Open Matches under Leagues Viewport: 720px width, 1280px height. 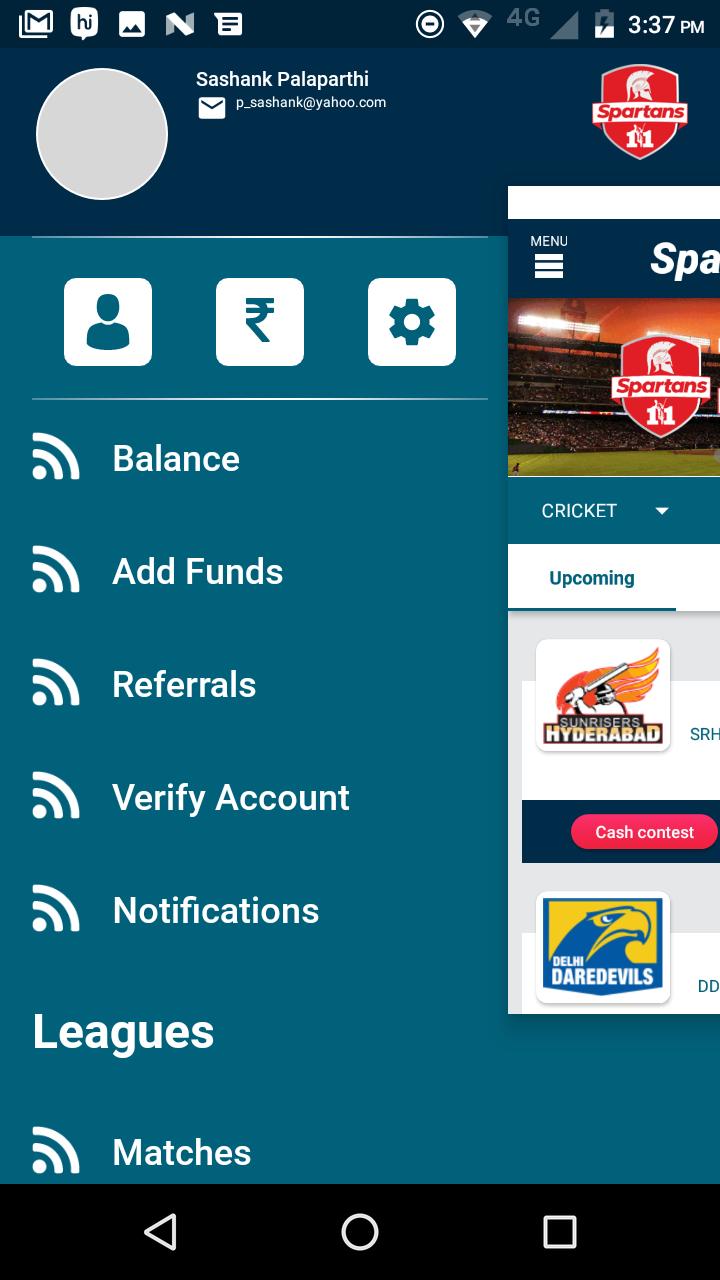(x=181, y=1152)
